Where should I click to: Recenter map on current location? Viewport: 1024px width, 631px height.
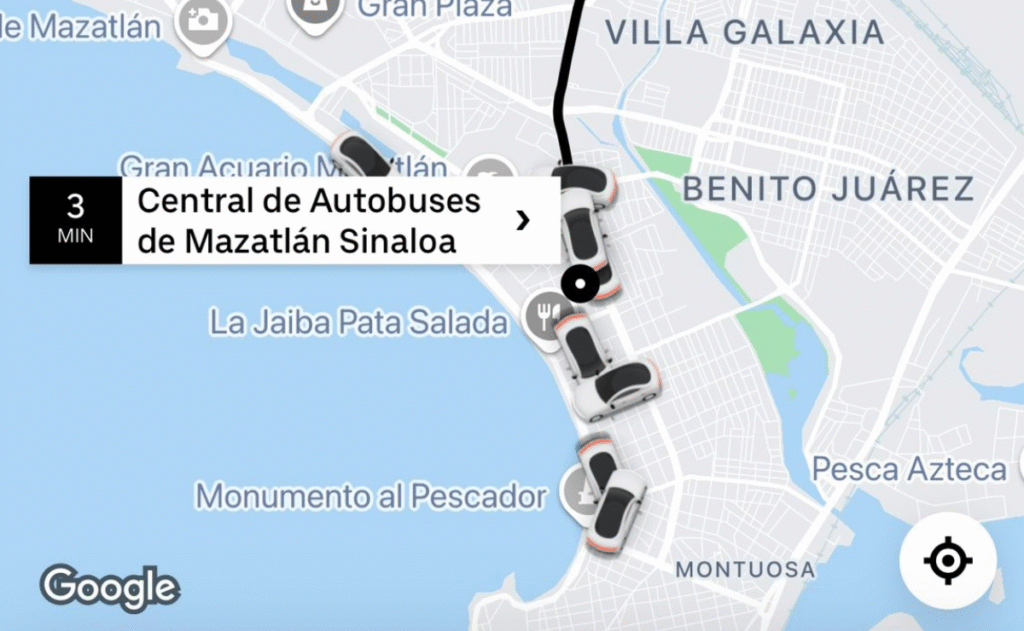[947, 561]
